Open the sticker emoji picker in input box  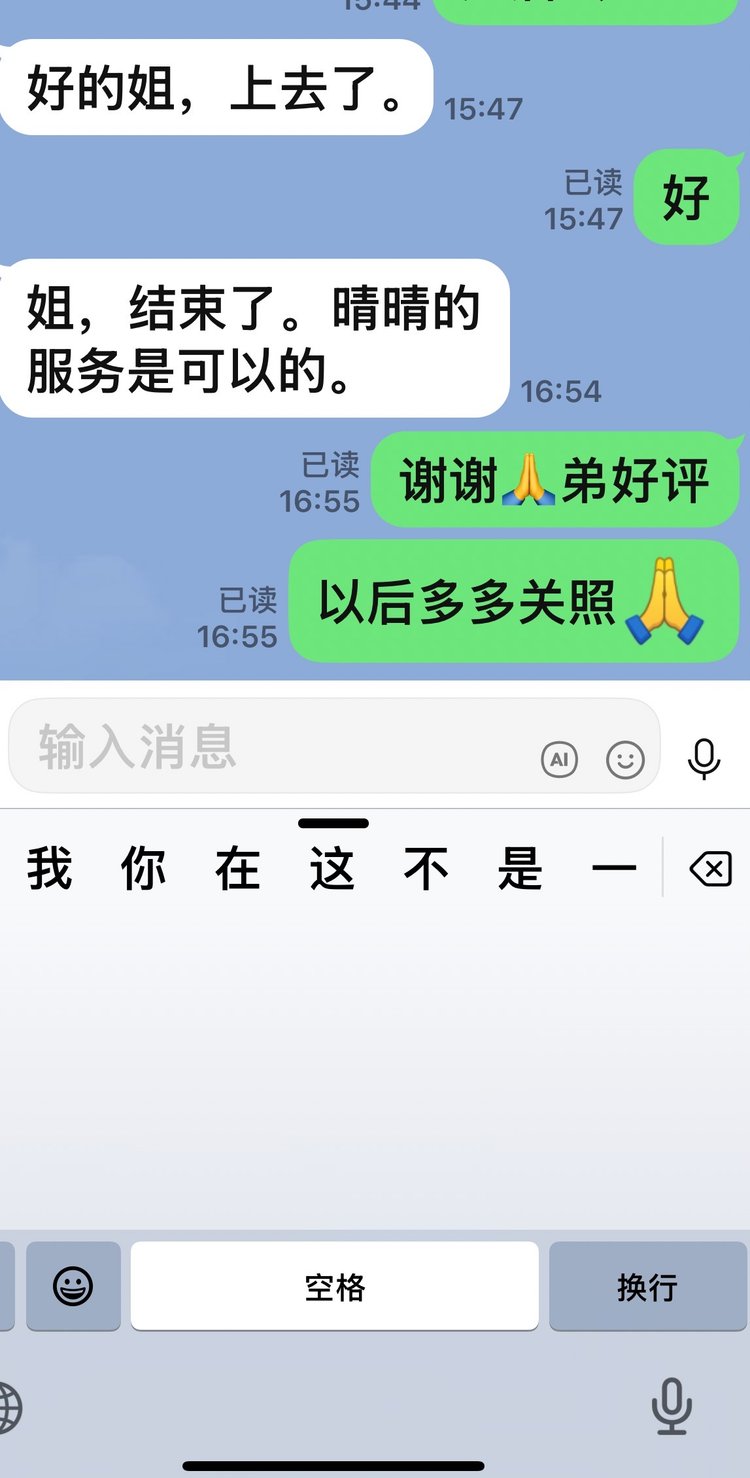pyautogui.click(x=626, y=760)
